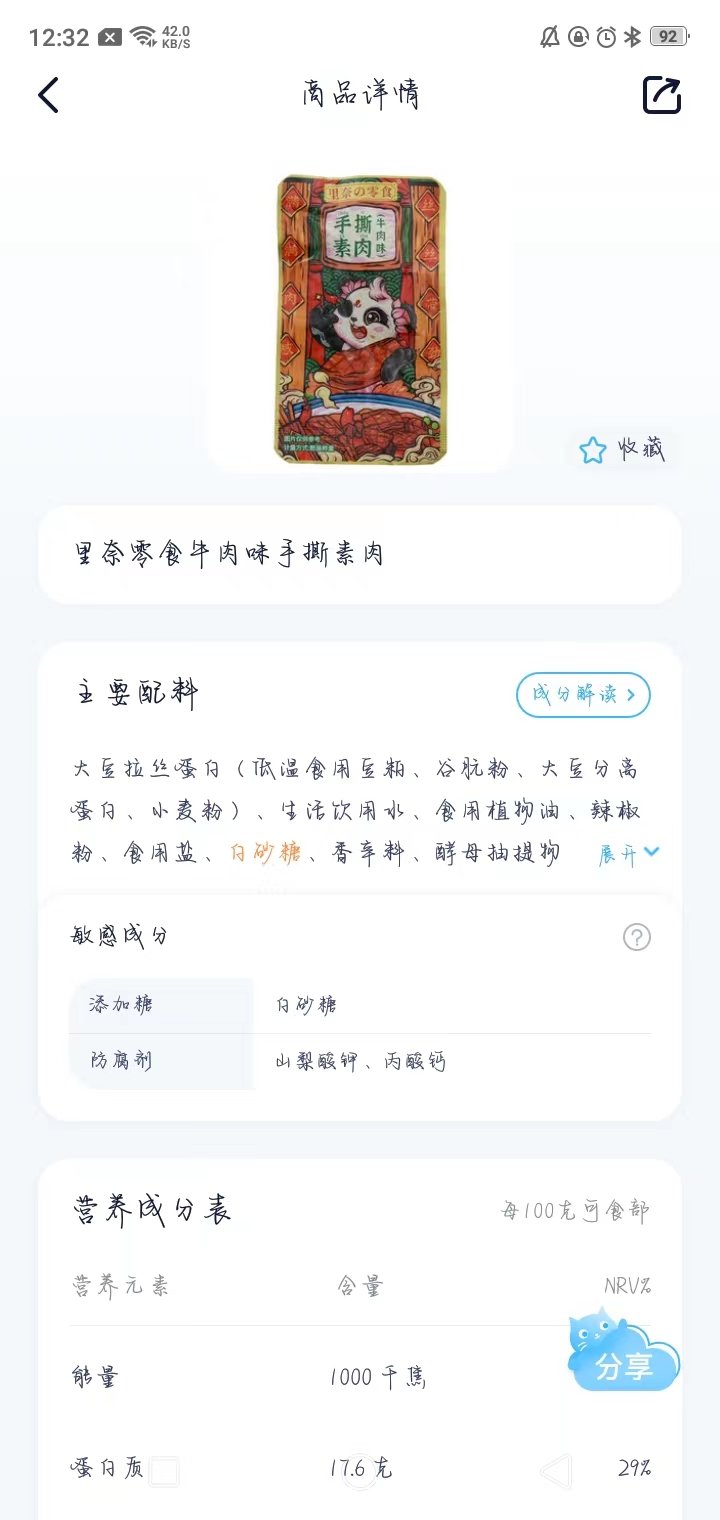
Task: View the product package image
Action: pos(361,320)
